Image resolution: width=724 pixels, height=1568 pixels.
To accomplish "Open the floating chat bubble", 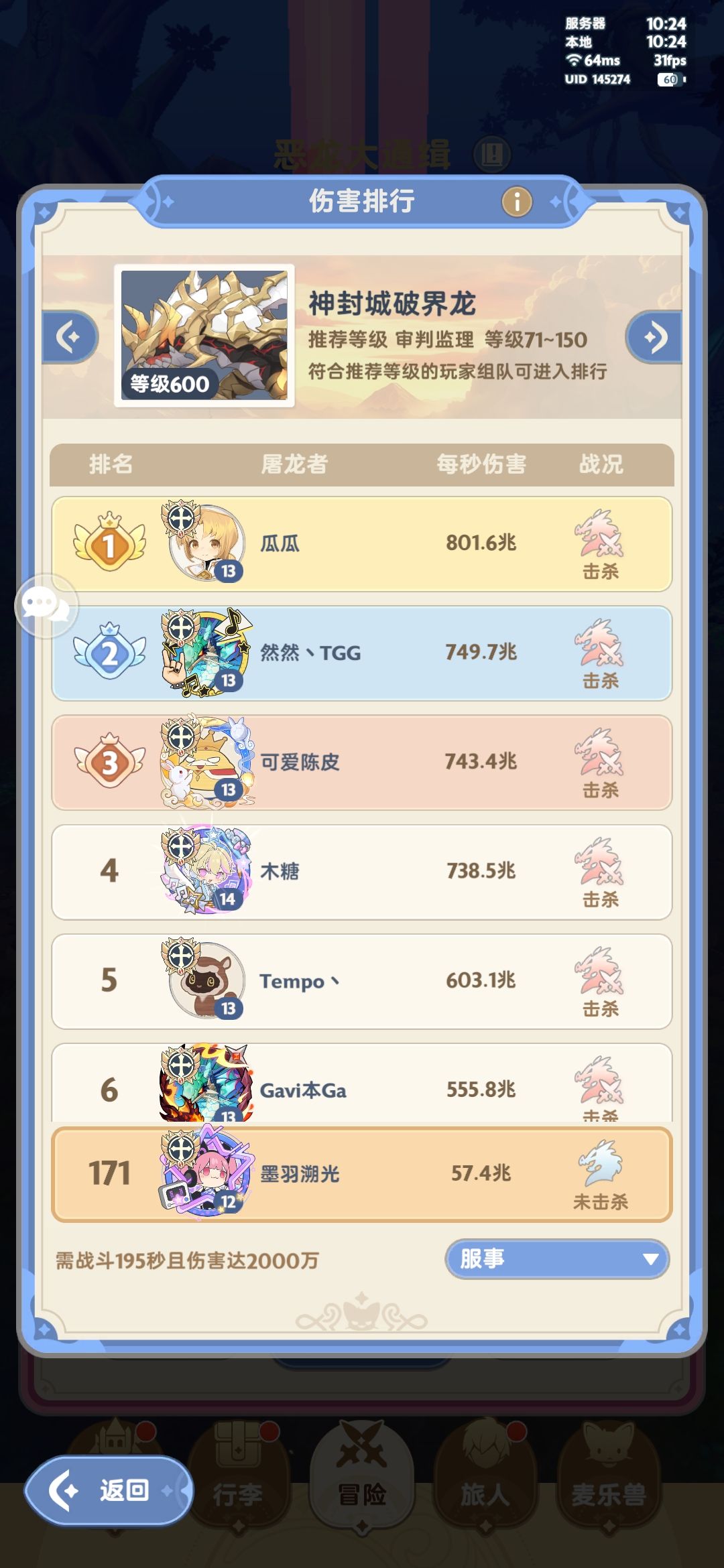I will 46,606.
